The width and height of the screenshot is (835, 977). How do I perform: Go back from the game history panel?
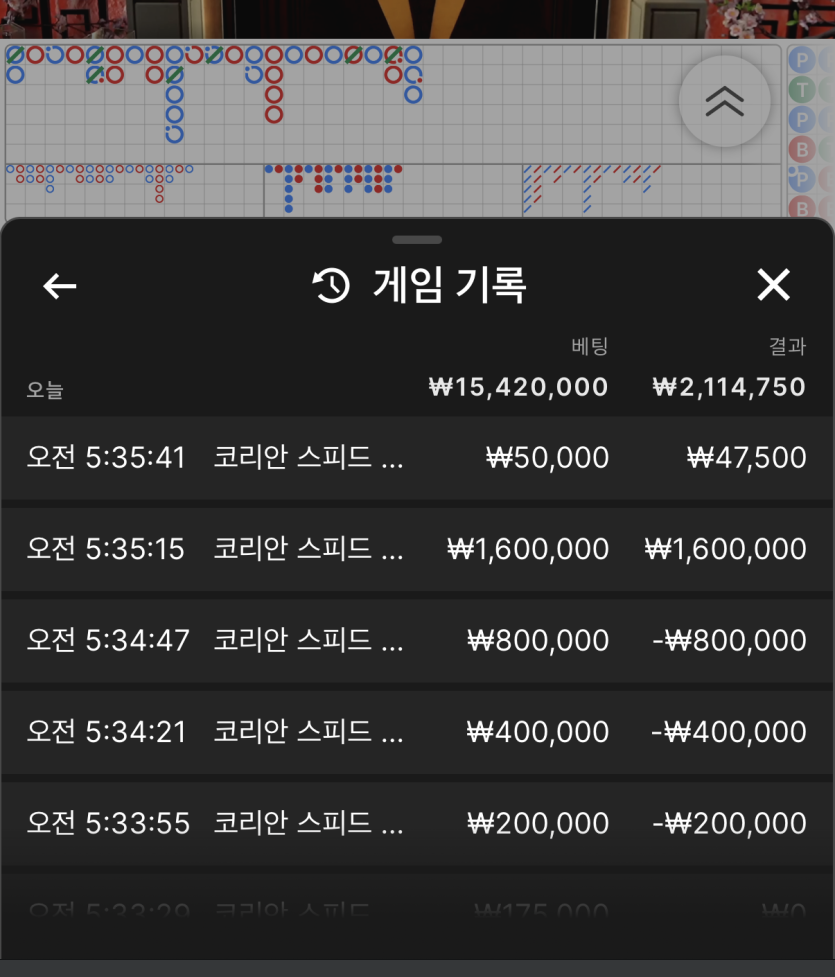(x=60, y=286)
